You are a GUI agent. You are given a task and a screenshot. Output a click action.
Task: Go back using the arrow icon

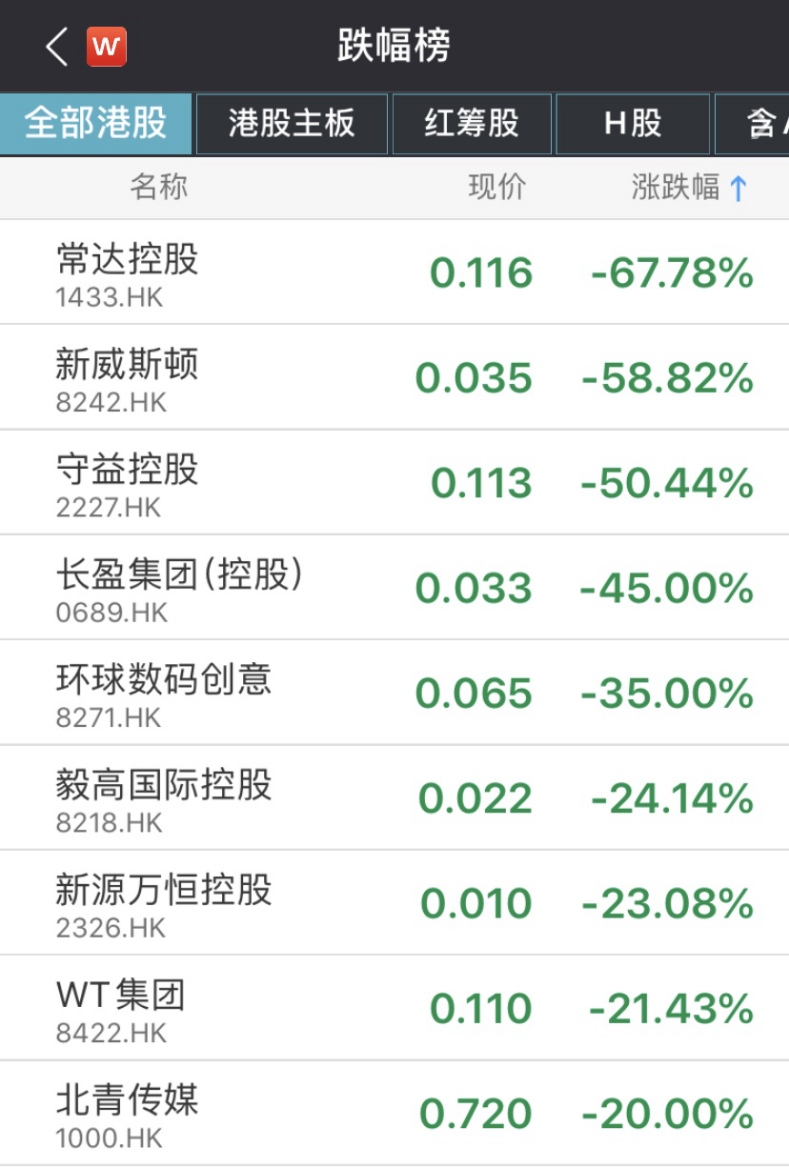[x=57, y=46]
